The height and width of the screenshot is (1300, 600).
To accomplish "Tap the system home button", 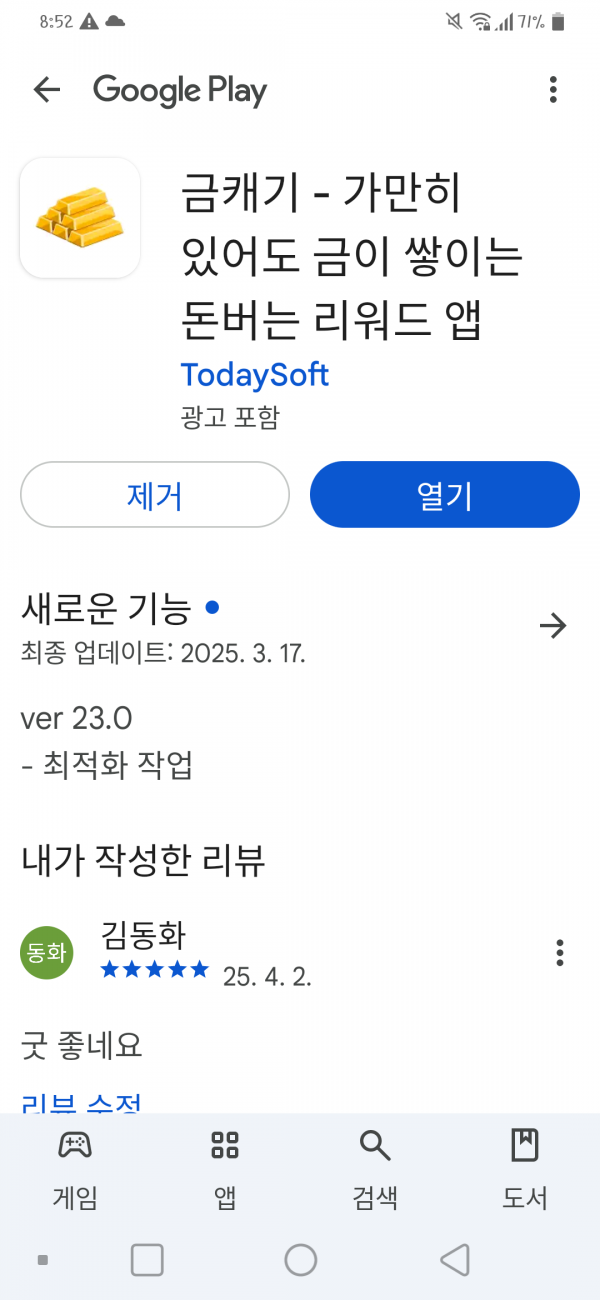I will (x=301, y=1260).
